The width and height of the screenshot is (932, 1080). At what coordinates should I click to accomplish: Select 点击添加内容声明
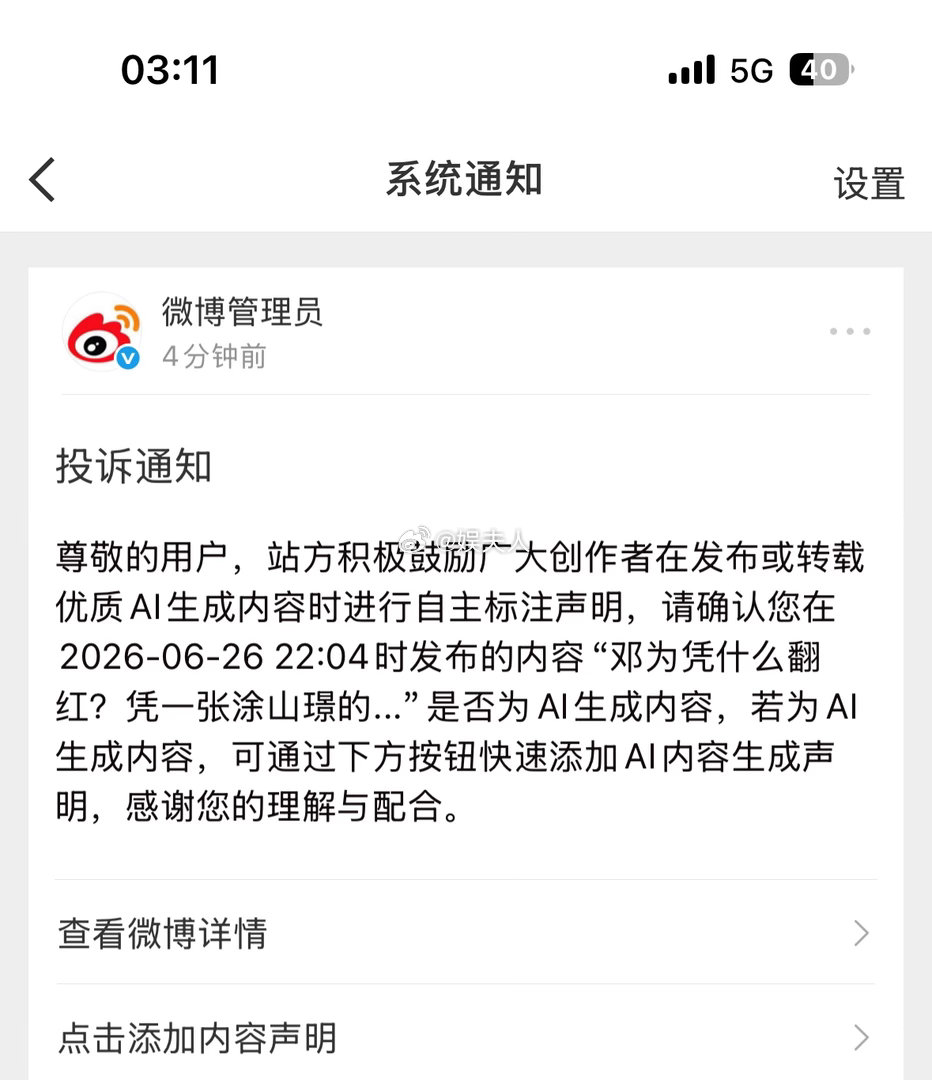(x=466, y=1037)
